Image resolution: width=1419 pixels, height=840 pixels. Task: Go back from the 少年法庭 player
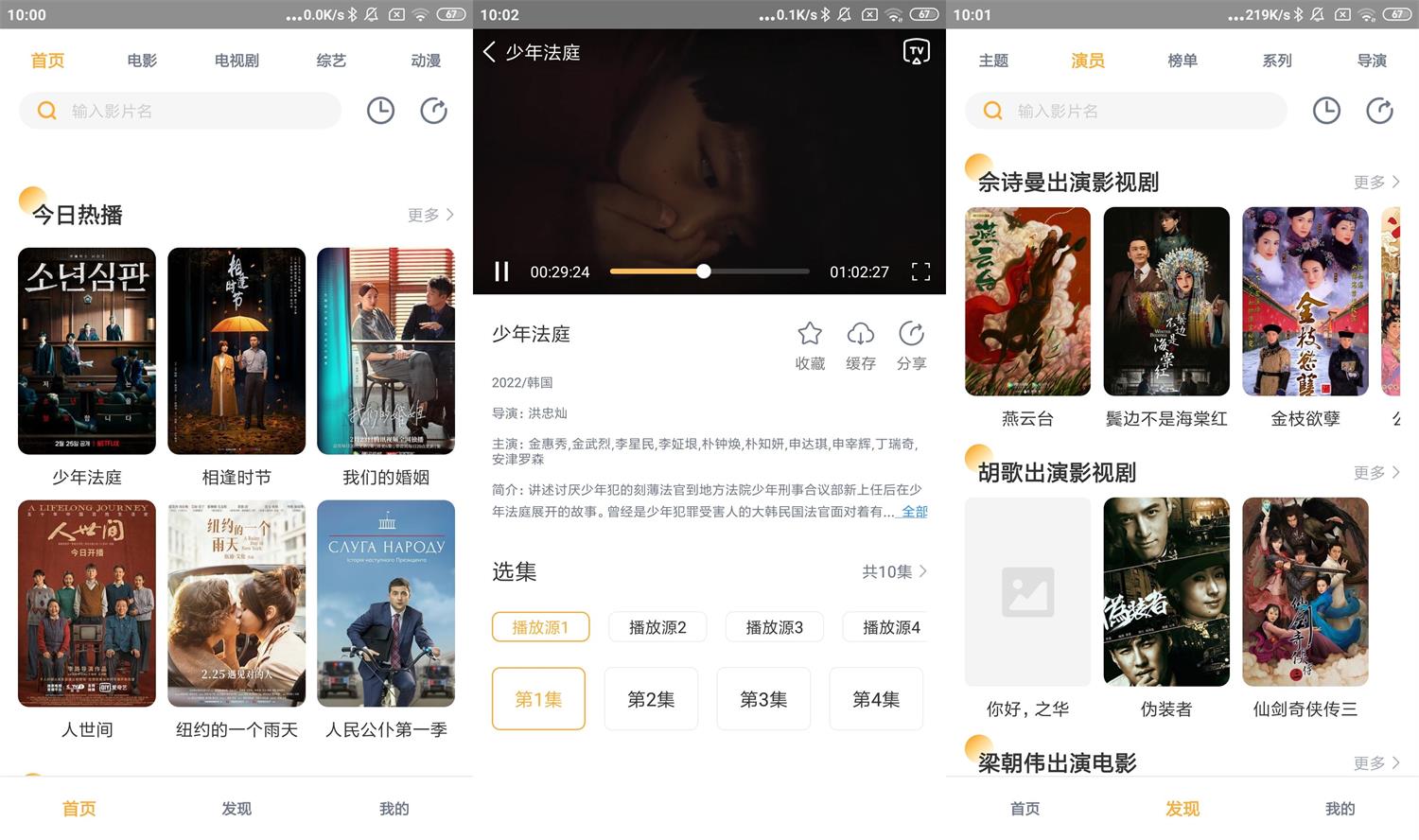point(489,52)
